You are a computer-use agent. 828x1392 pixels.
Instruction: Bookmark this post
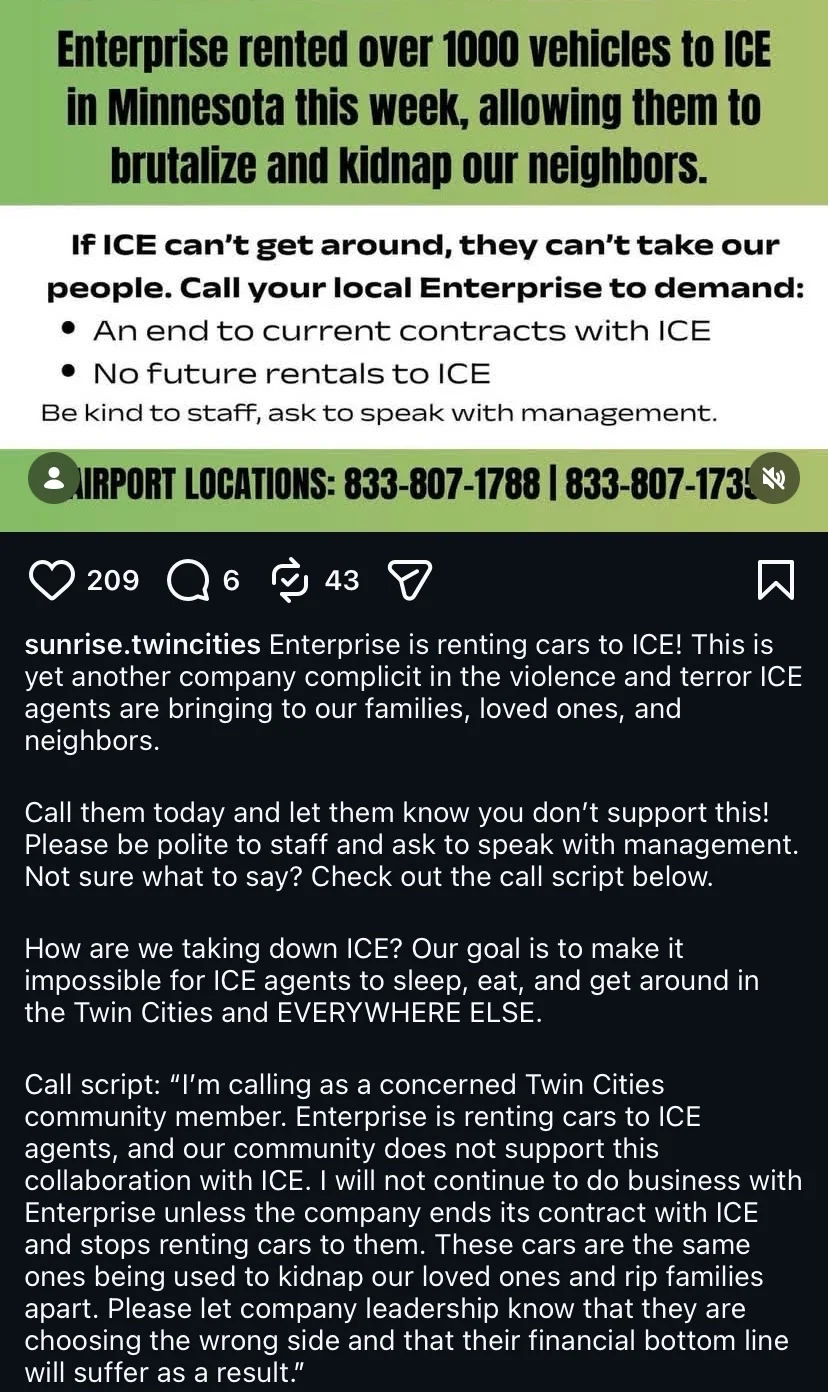pyautogui.click(x=776, y=580)
